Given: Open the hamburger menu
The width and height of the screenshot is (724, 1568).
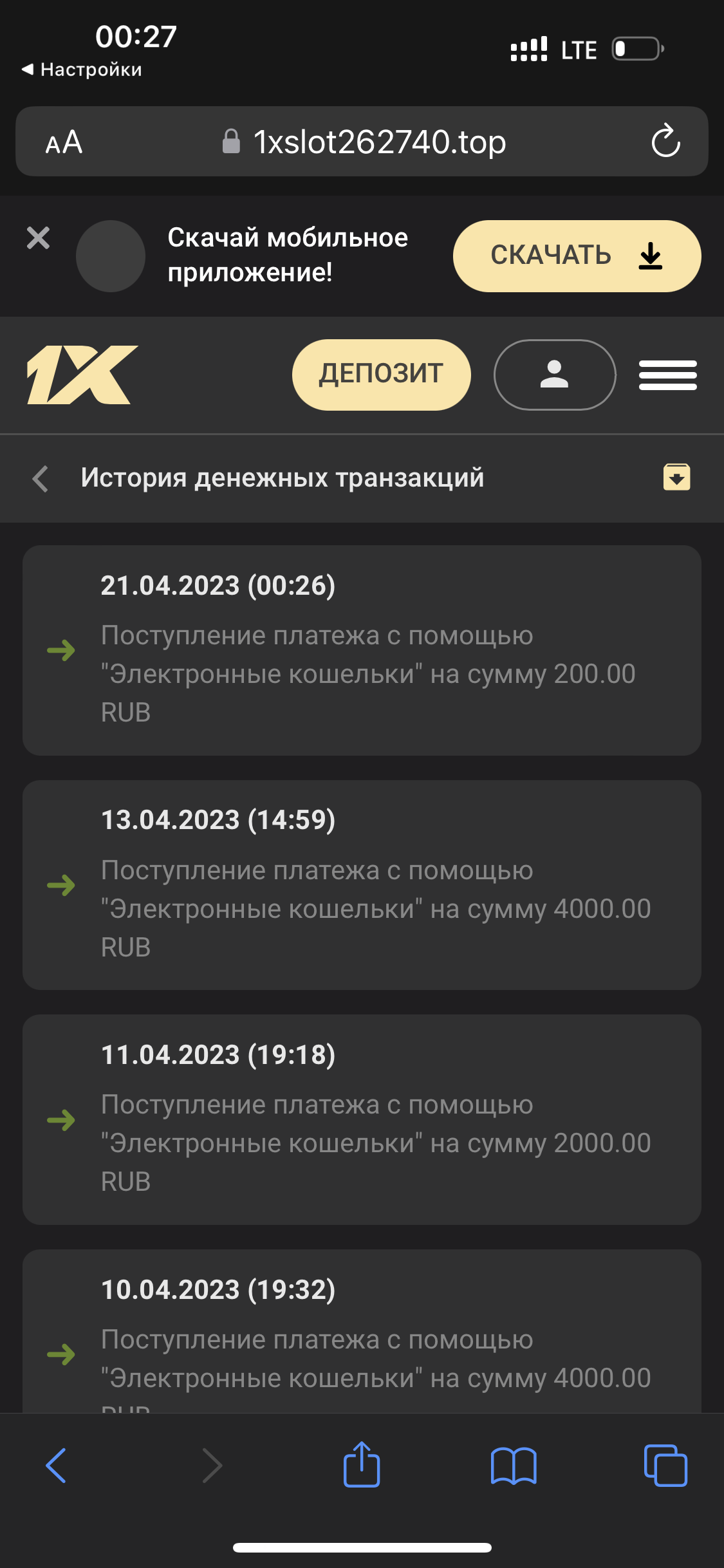Looking at the screenshot, I should click(667, 375).
